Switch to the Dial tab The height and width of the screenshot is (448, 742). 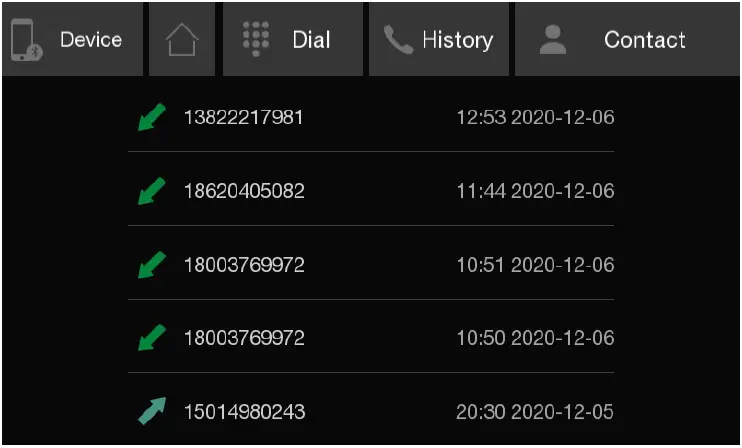pos(292,40)
